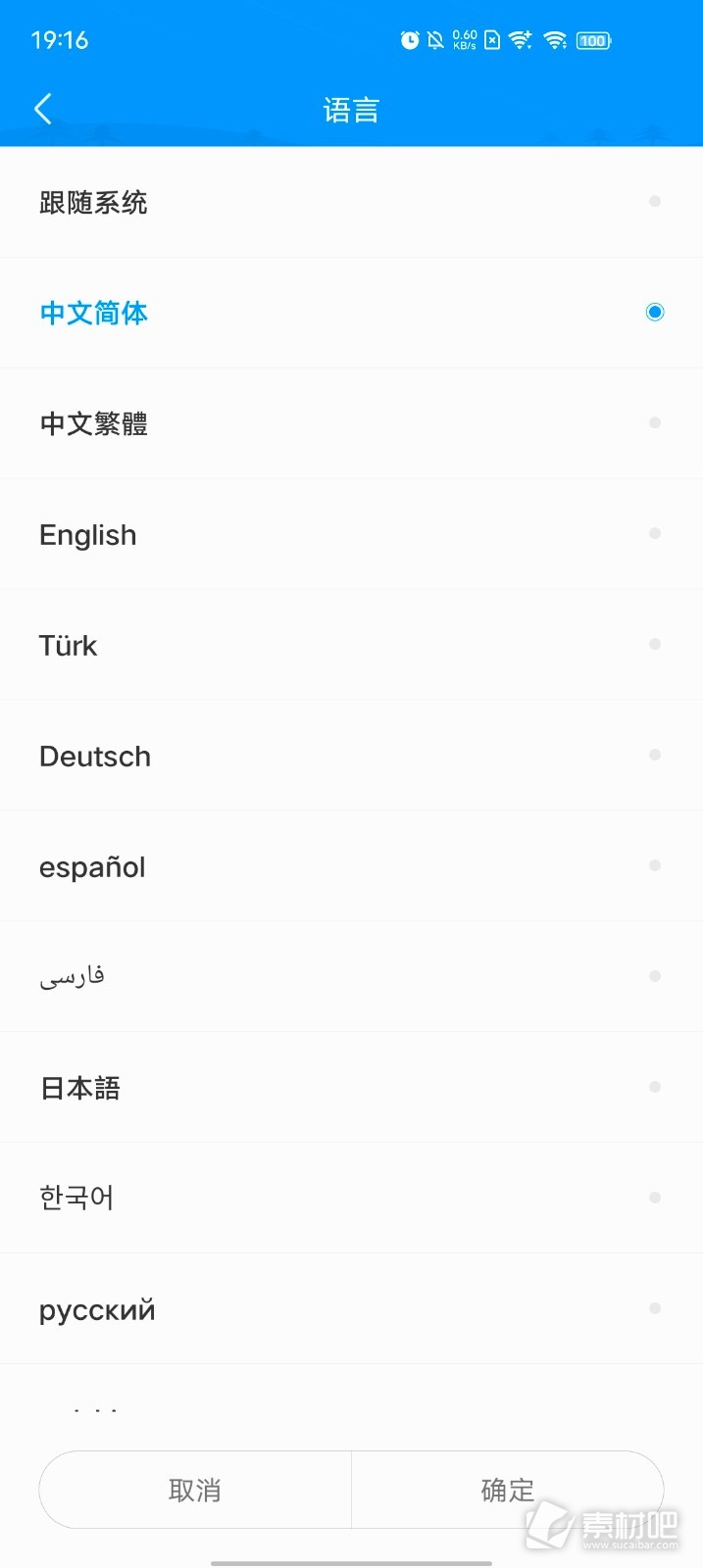Switch language to English
The height and width of the screenshot is (1568, 703).
[x=351, y=534]
